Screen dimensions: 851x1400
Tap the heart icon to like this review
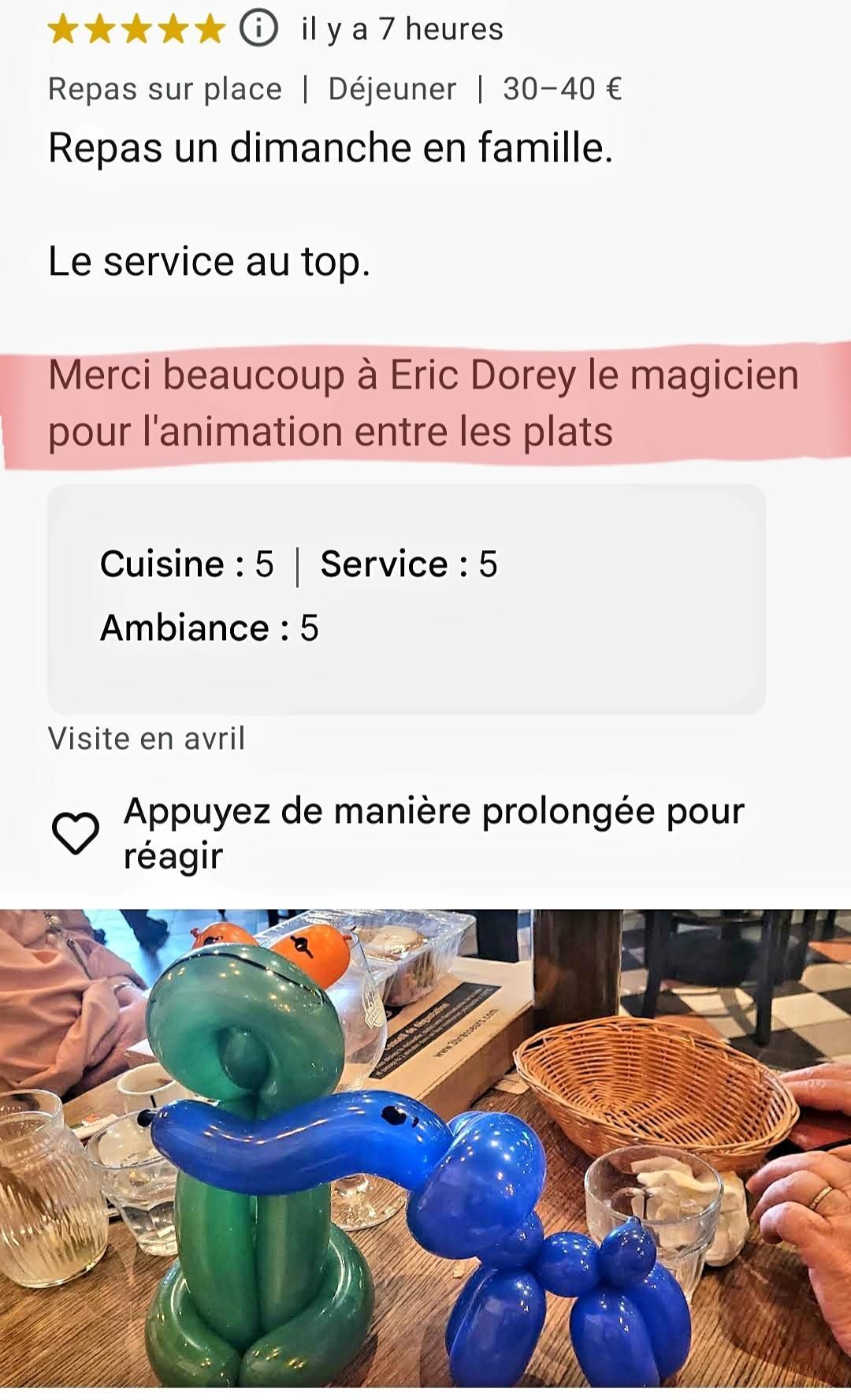pos(76,833)
